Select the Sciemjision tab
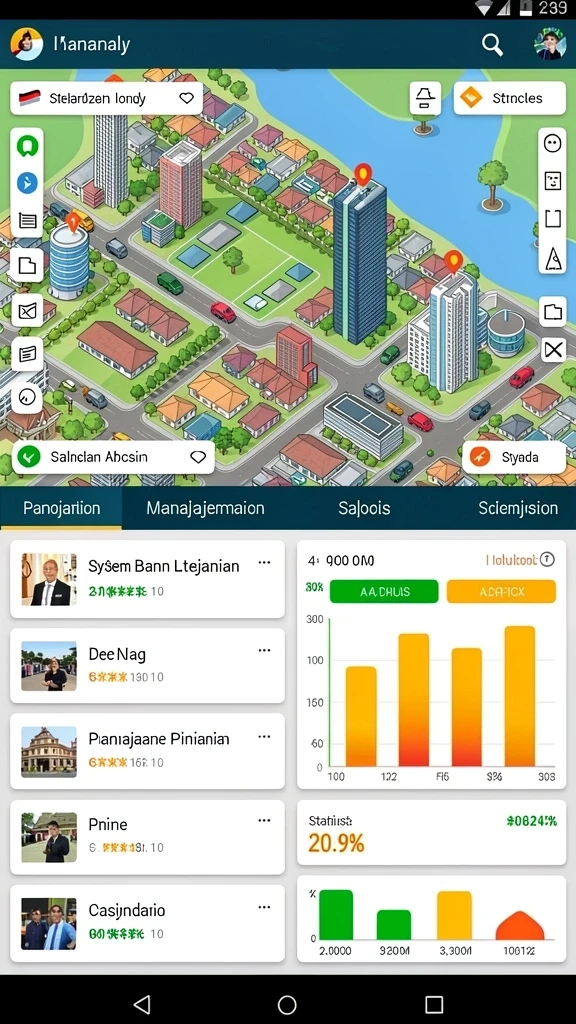 518,508
